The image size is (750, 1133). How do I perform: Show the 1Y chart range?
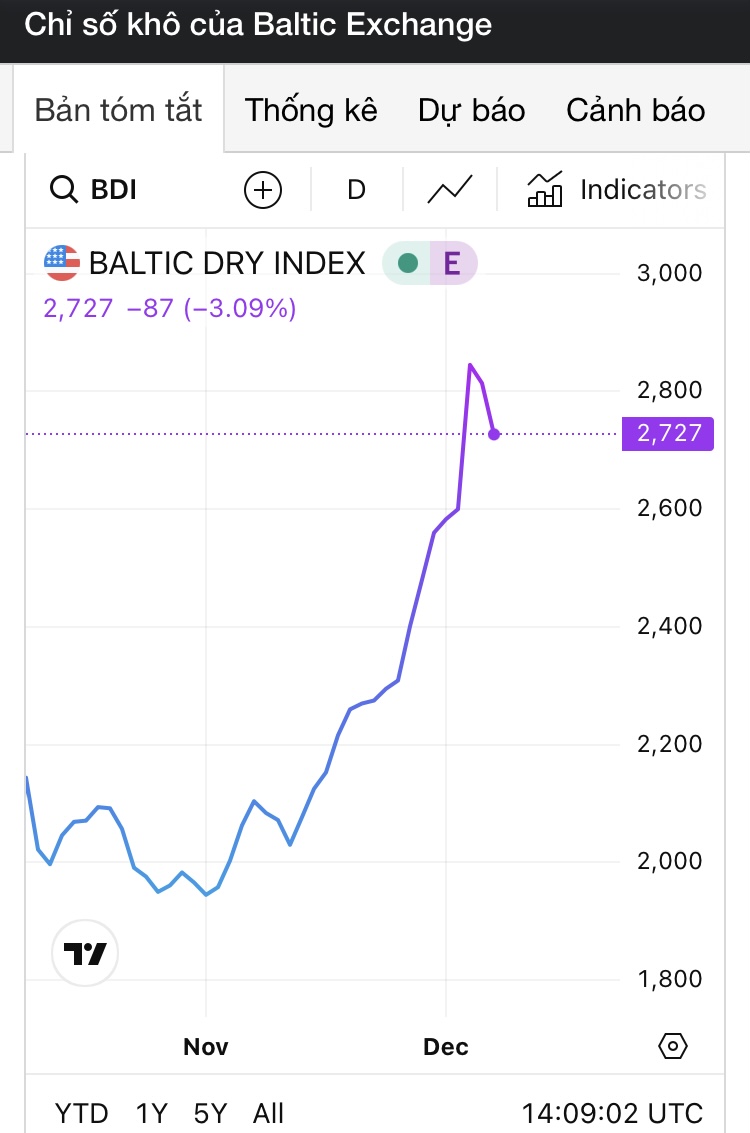[152, 1113]
